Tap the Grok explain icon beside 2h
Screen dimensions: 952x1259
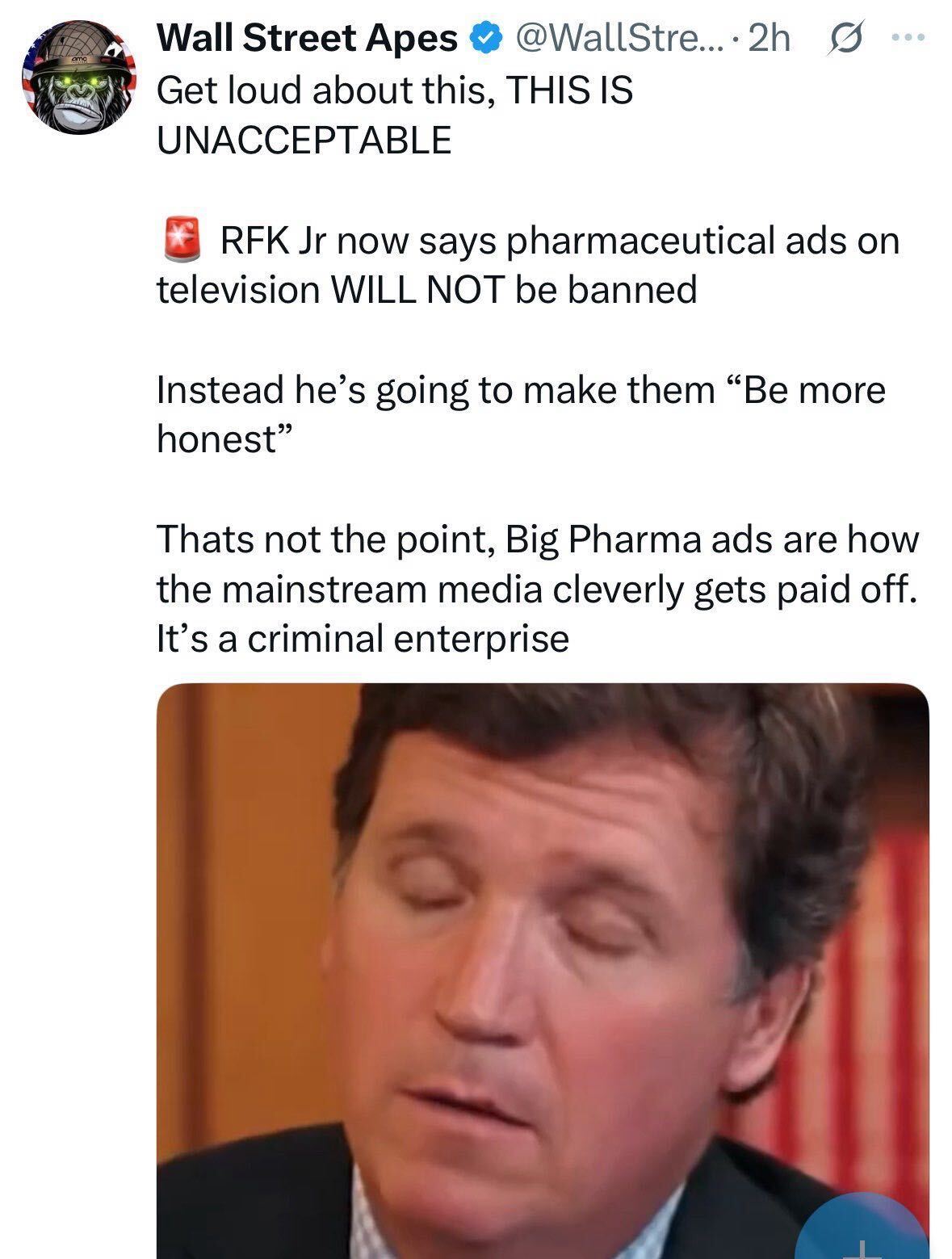(845, 39)
